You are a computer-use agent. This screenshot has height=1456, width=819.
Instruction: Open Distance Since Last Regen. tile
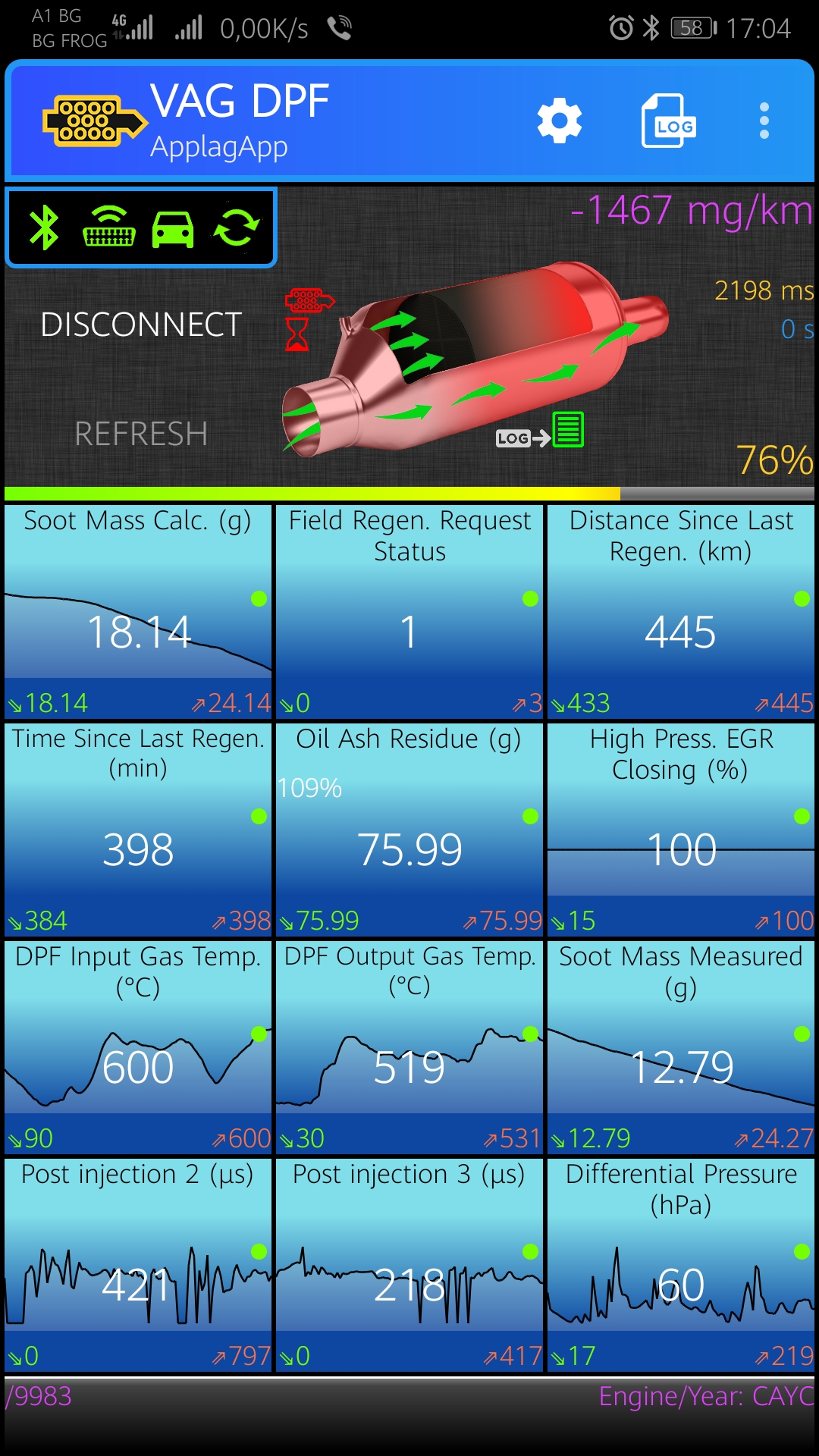681,611
